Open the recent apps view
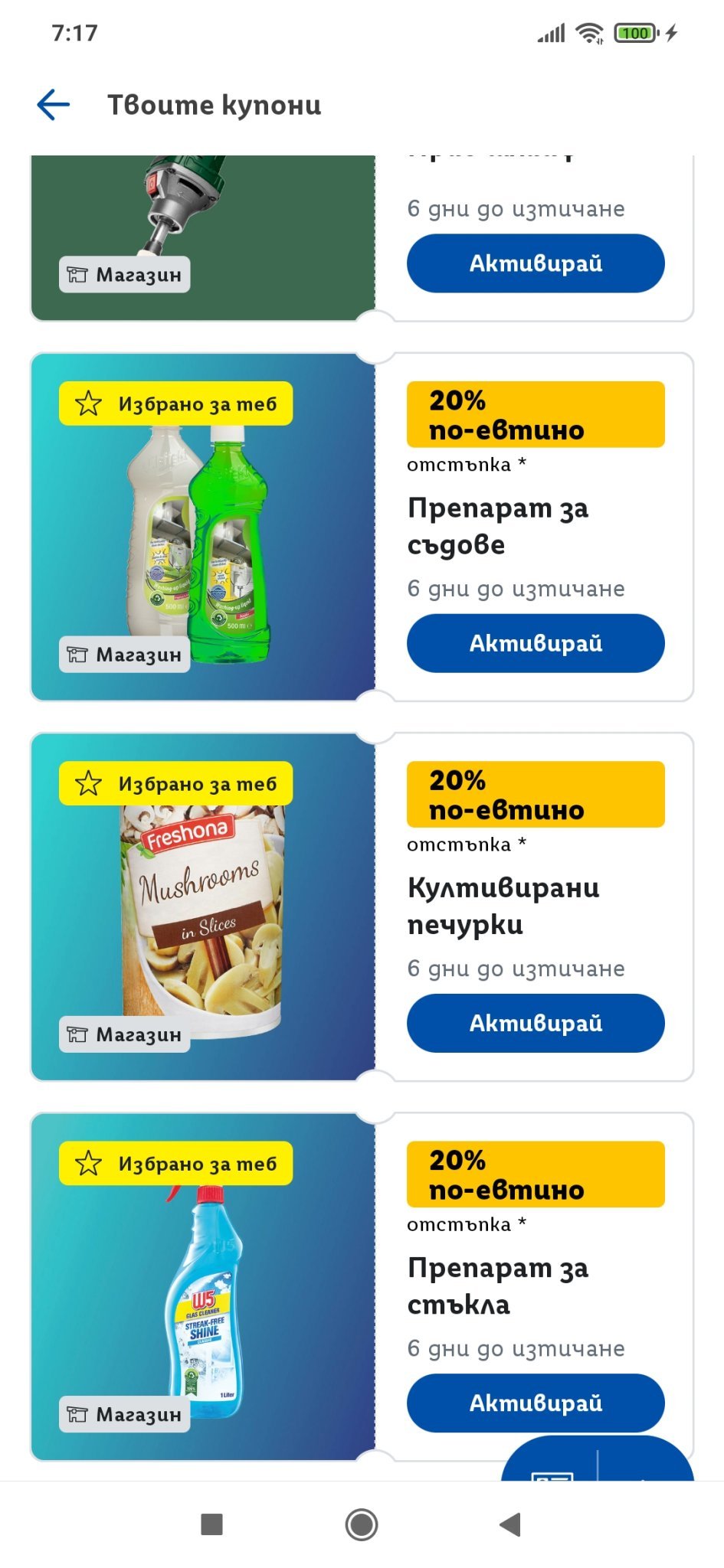 pos(211,1524)
